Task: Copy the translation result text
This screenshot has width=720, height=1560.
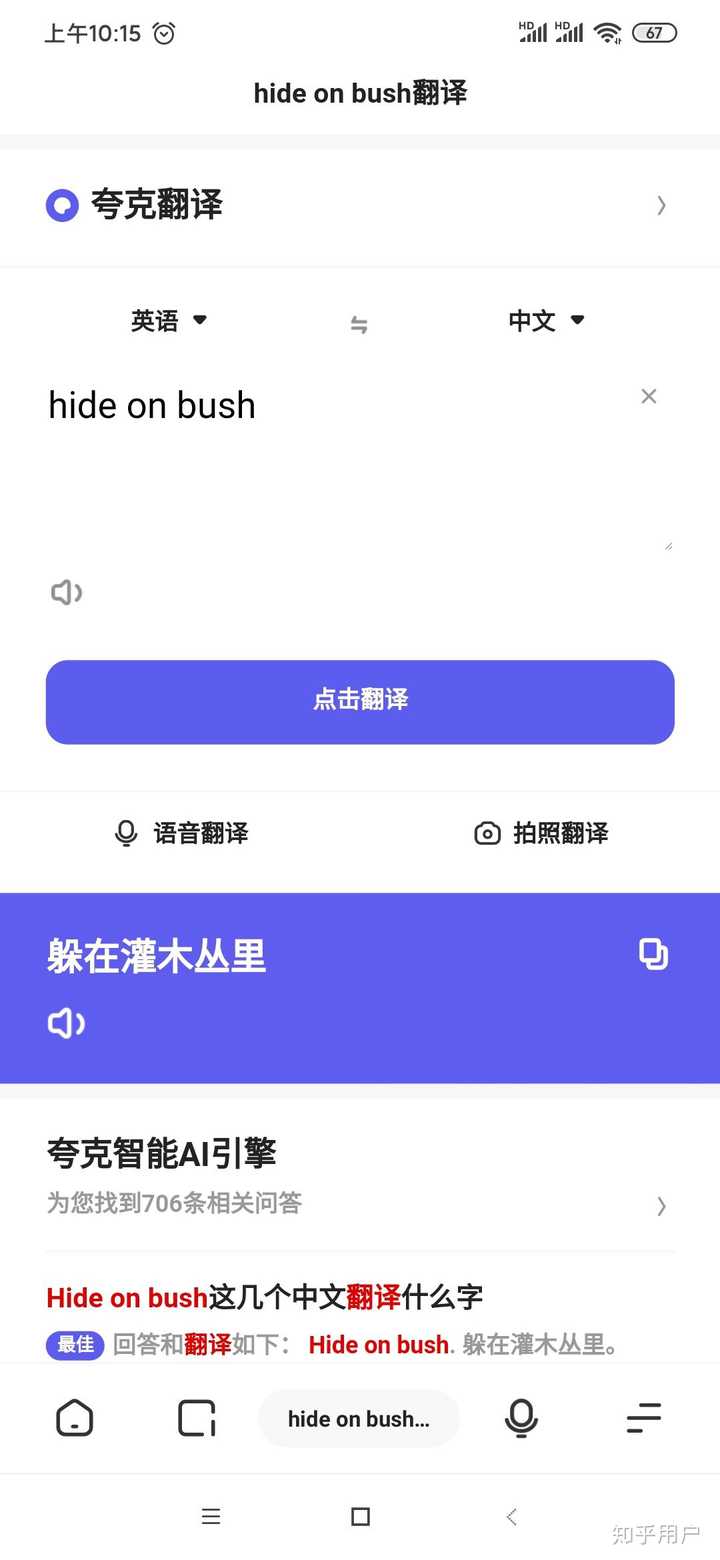Action: [x=654, y=954]
